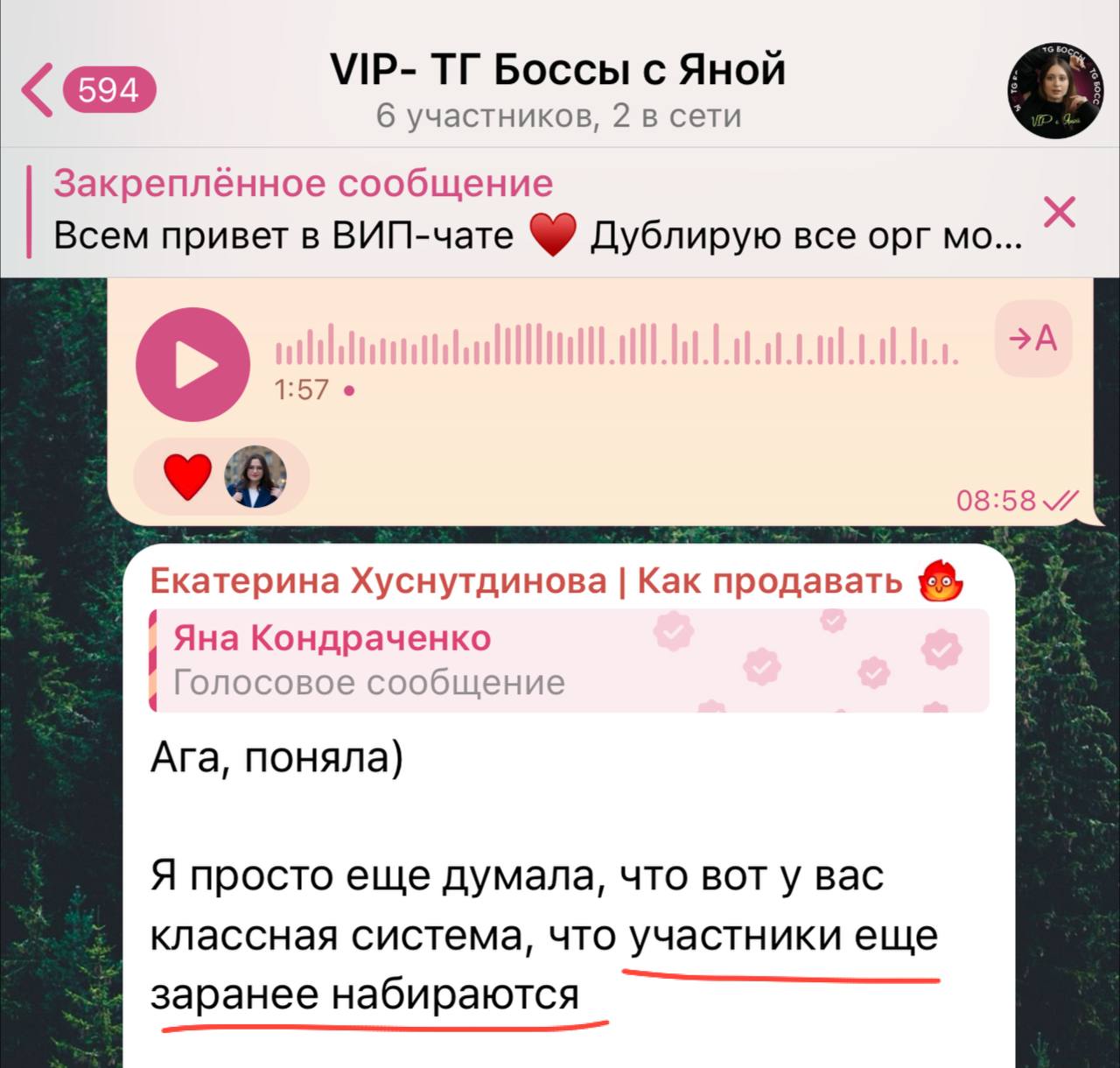1120x1068 pixels.
Task: Open the pinned message
Action: (525, 212)
